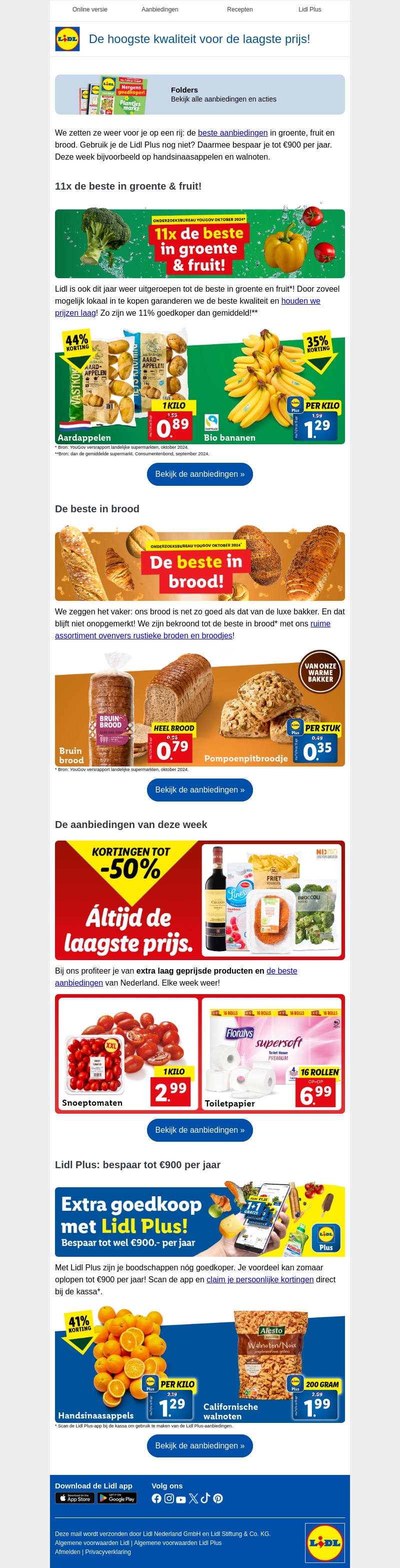Image resolution: width=400 pixels, height=1568 pixels.
Task: Open Lidl's Instagram profile
Action: pos(169,1498)
